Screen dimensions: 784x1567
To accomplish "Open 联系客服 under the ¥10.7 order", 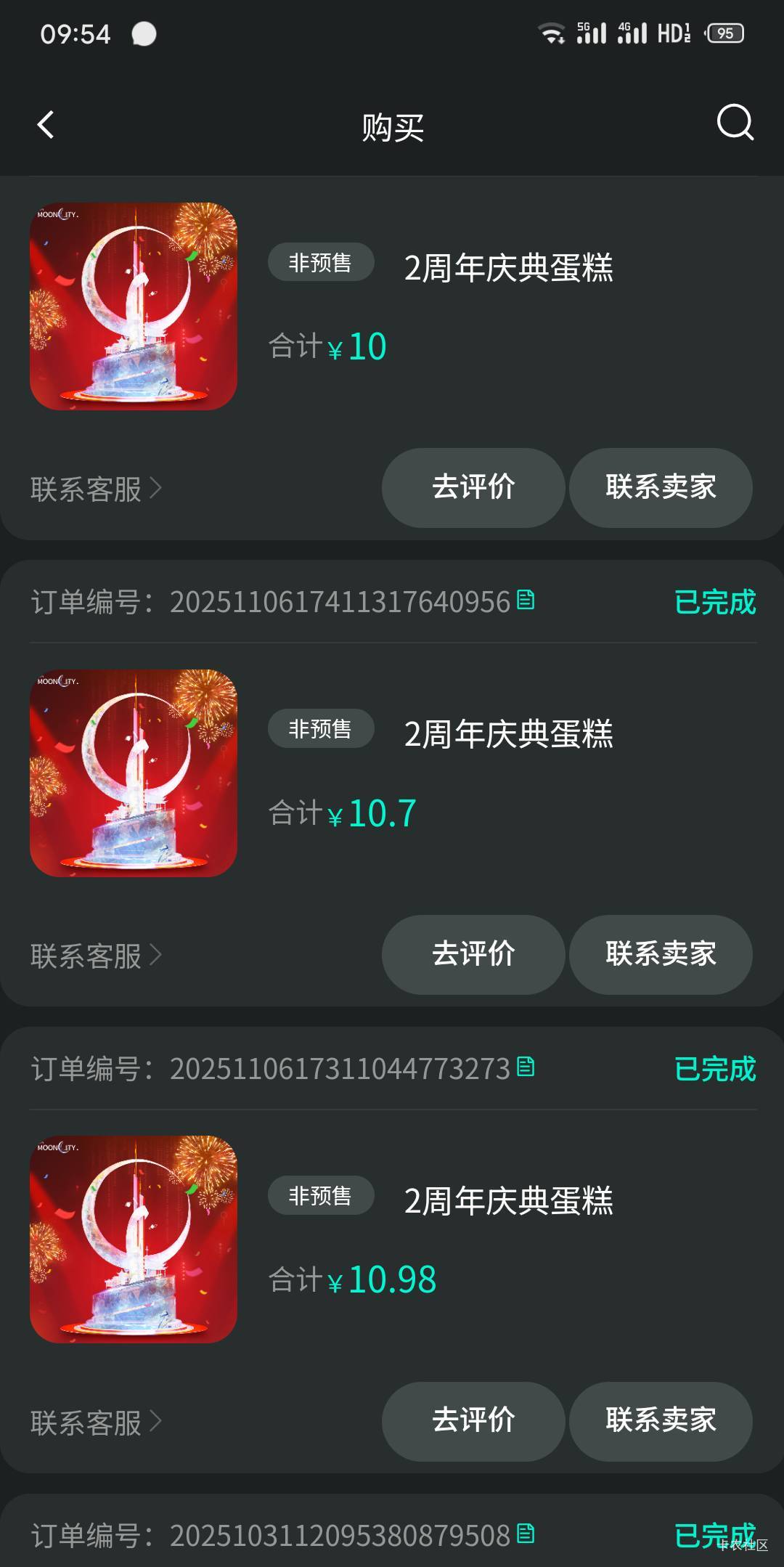I will tap(96, 956).
